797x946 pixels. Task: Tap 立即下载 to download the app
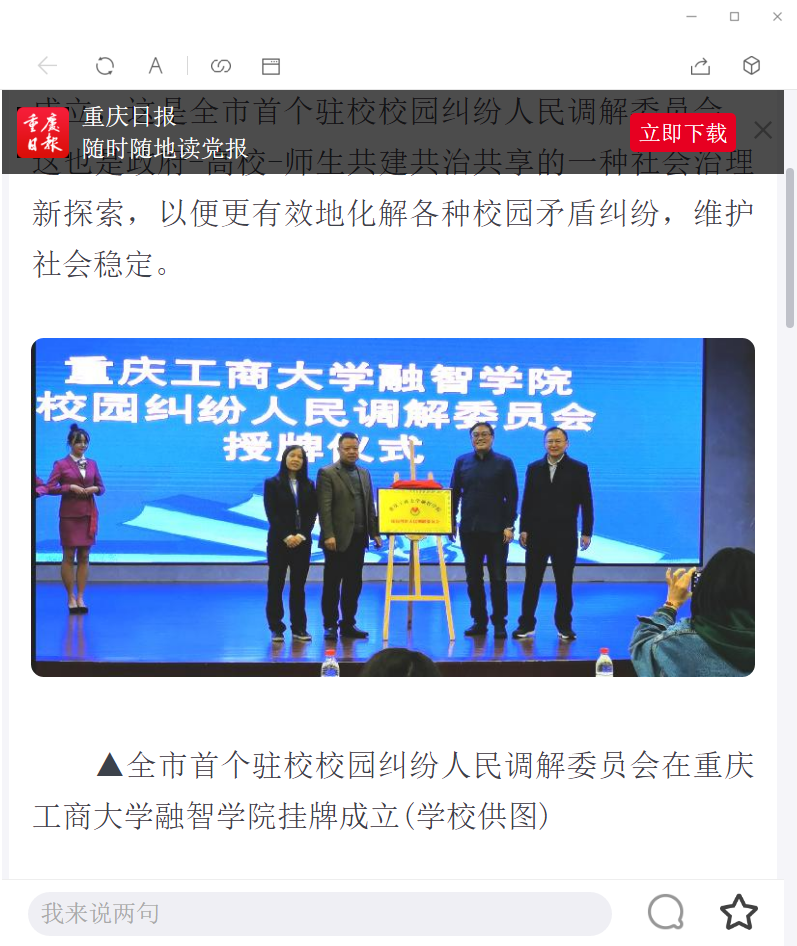click(683, 133)
